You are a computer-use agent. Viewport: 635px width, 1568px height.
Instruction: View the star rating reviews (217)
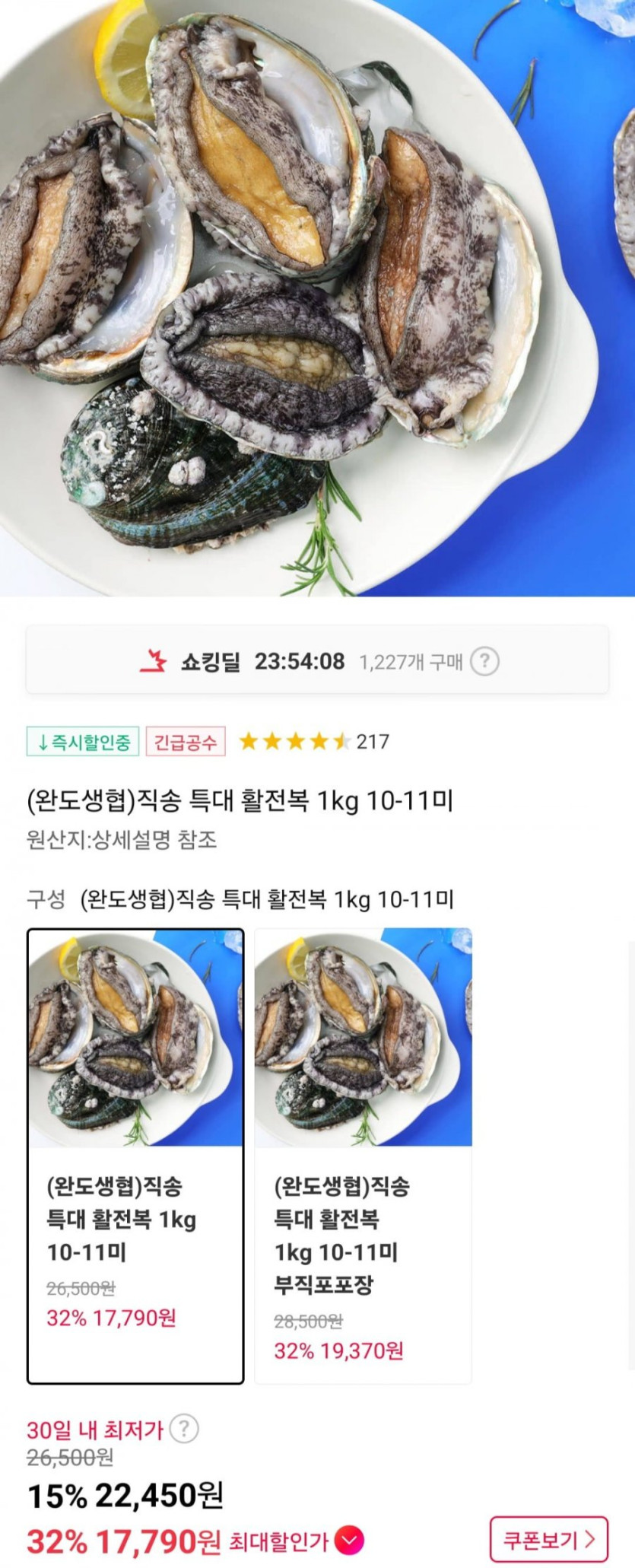314,742
